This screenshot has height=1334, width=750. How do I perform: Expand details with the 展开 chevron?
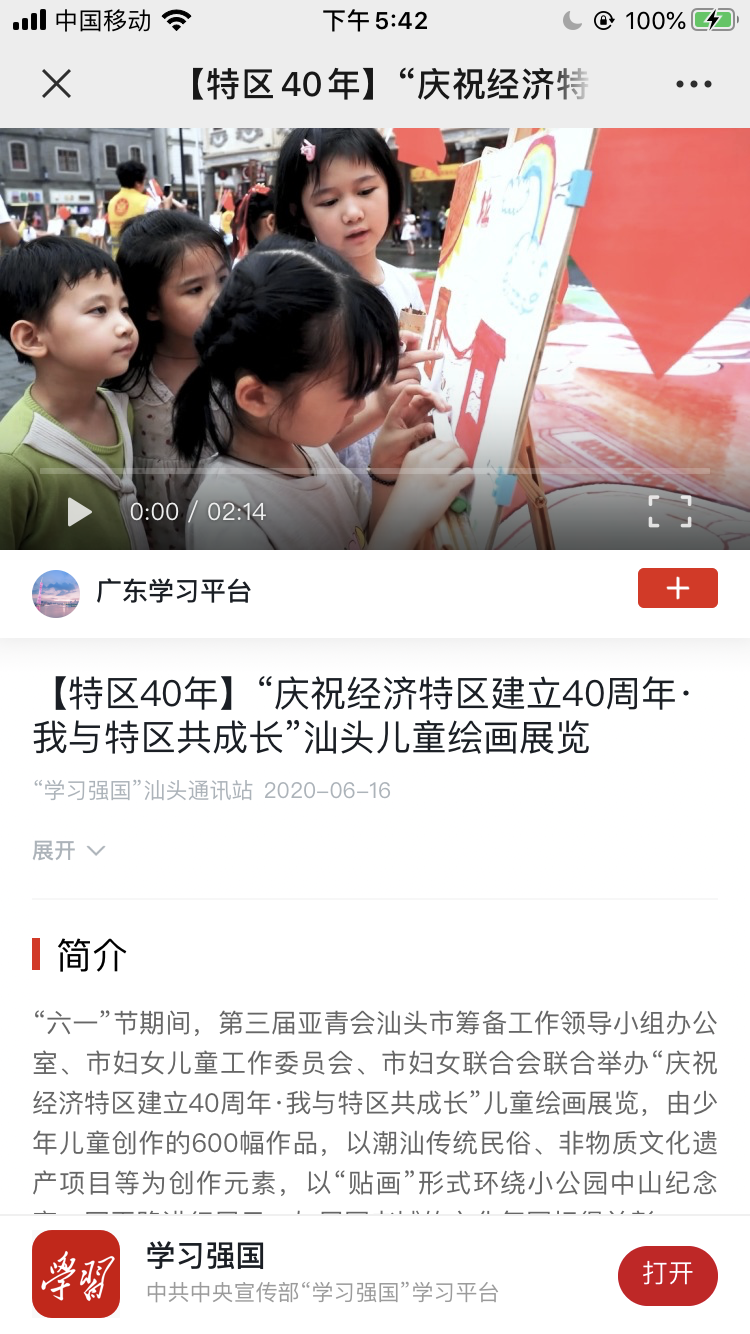[70, 851]
